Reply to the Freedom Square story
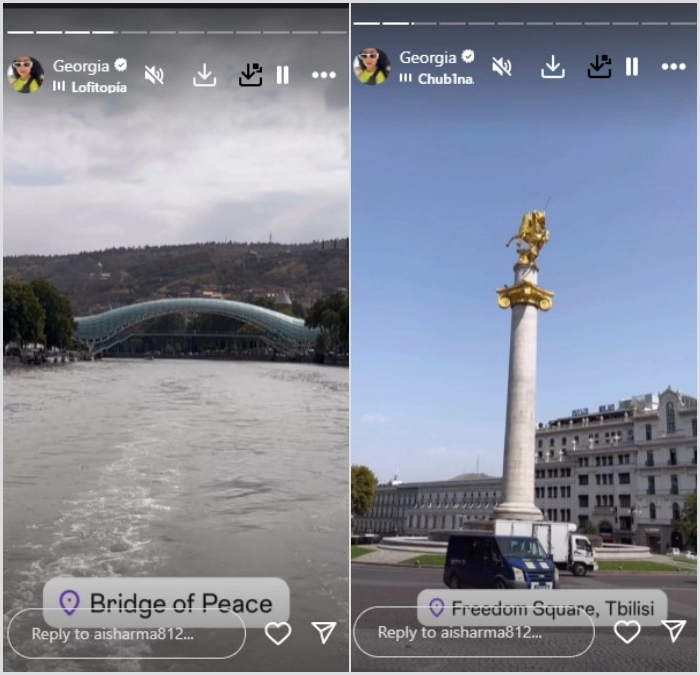This screenshot has width=700, height=675. click(473, 632)
